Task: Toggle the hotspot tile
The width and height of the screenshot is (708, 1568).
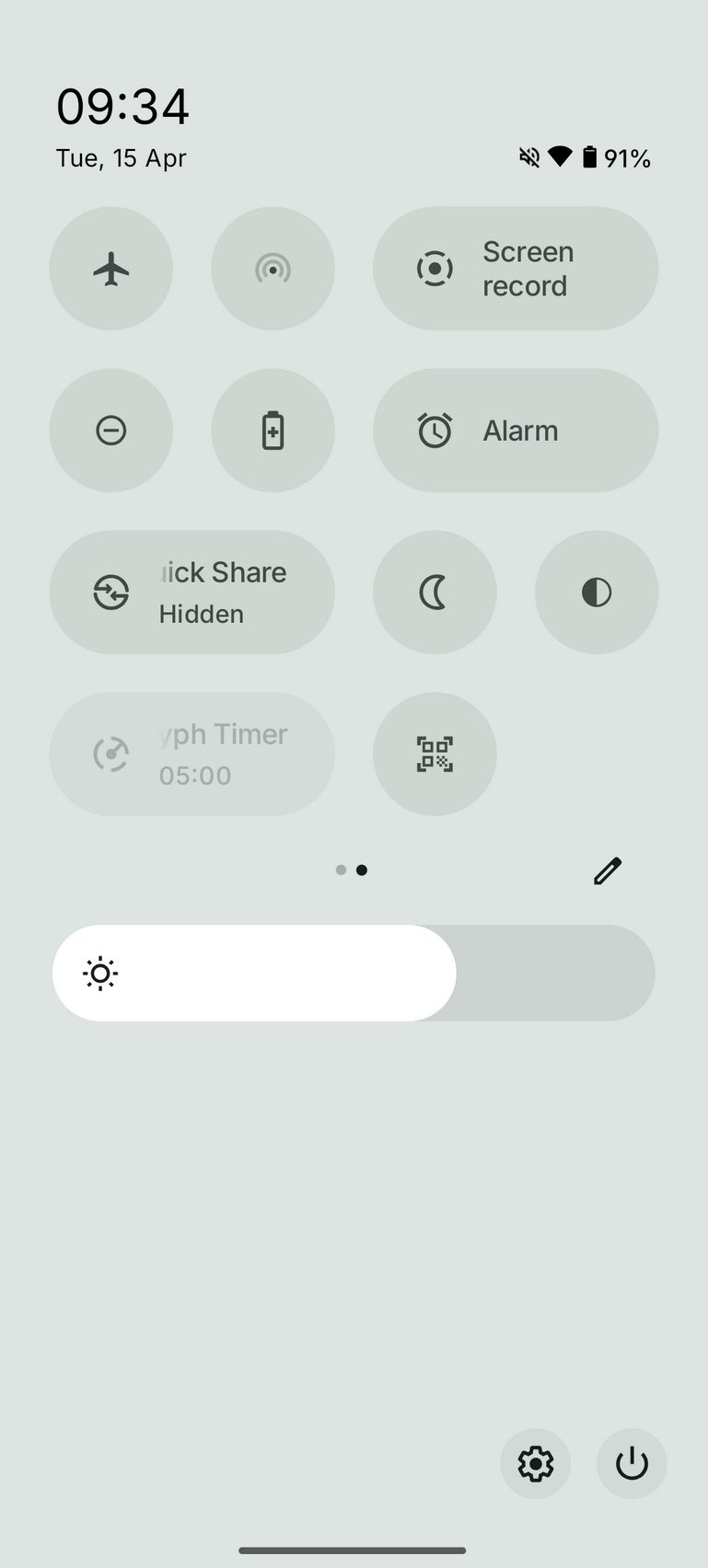Action: coord(273,269)
